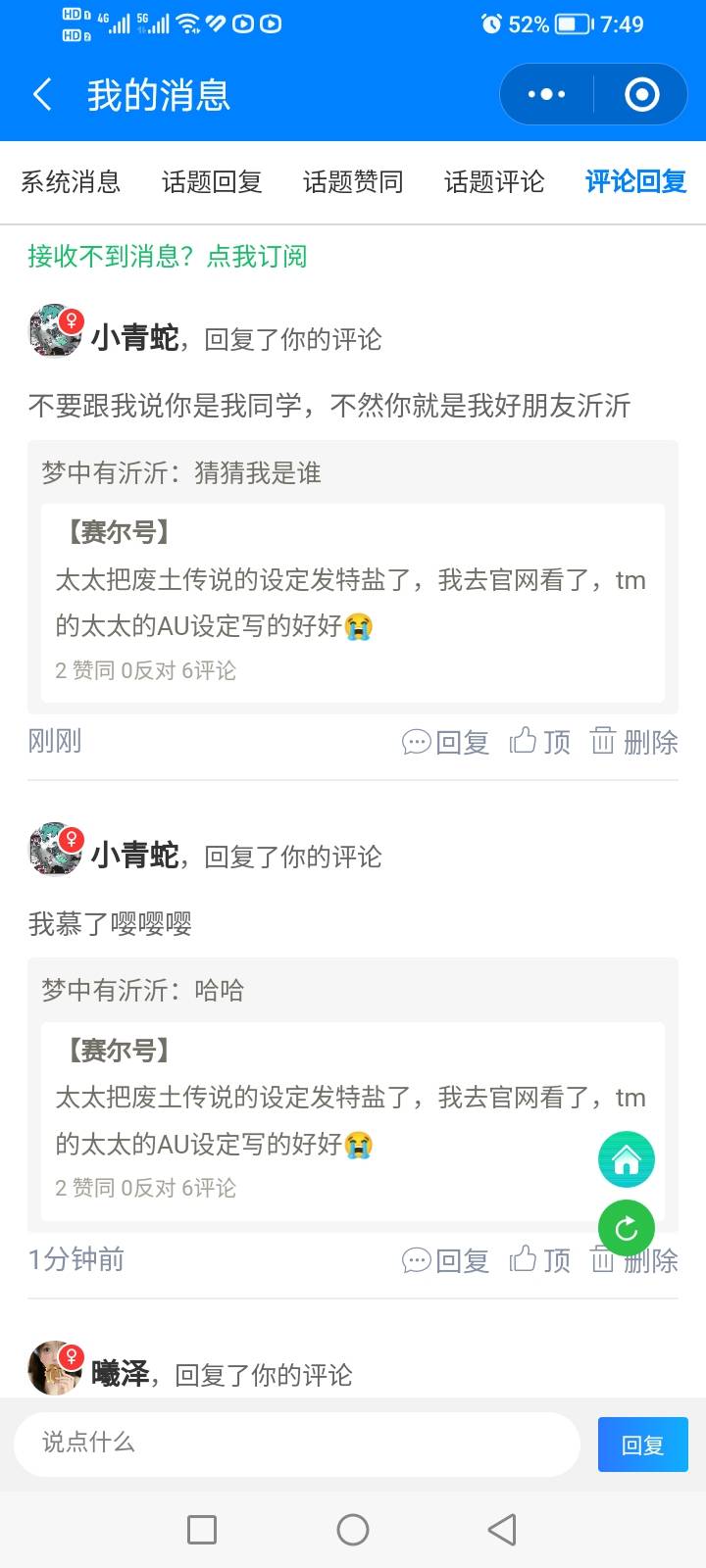Switch to 系统消息 tab
Screen dimensions: 706x1568
pos(71,182)
